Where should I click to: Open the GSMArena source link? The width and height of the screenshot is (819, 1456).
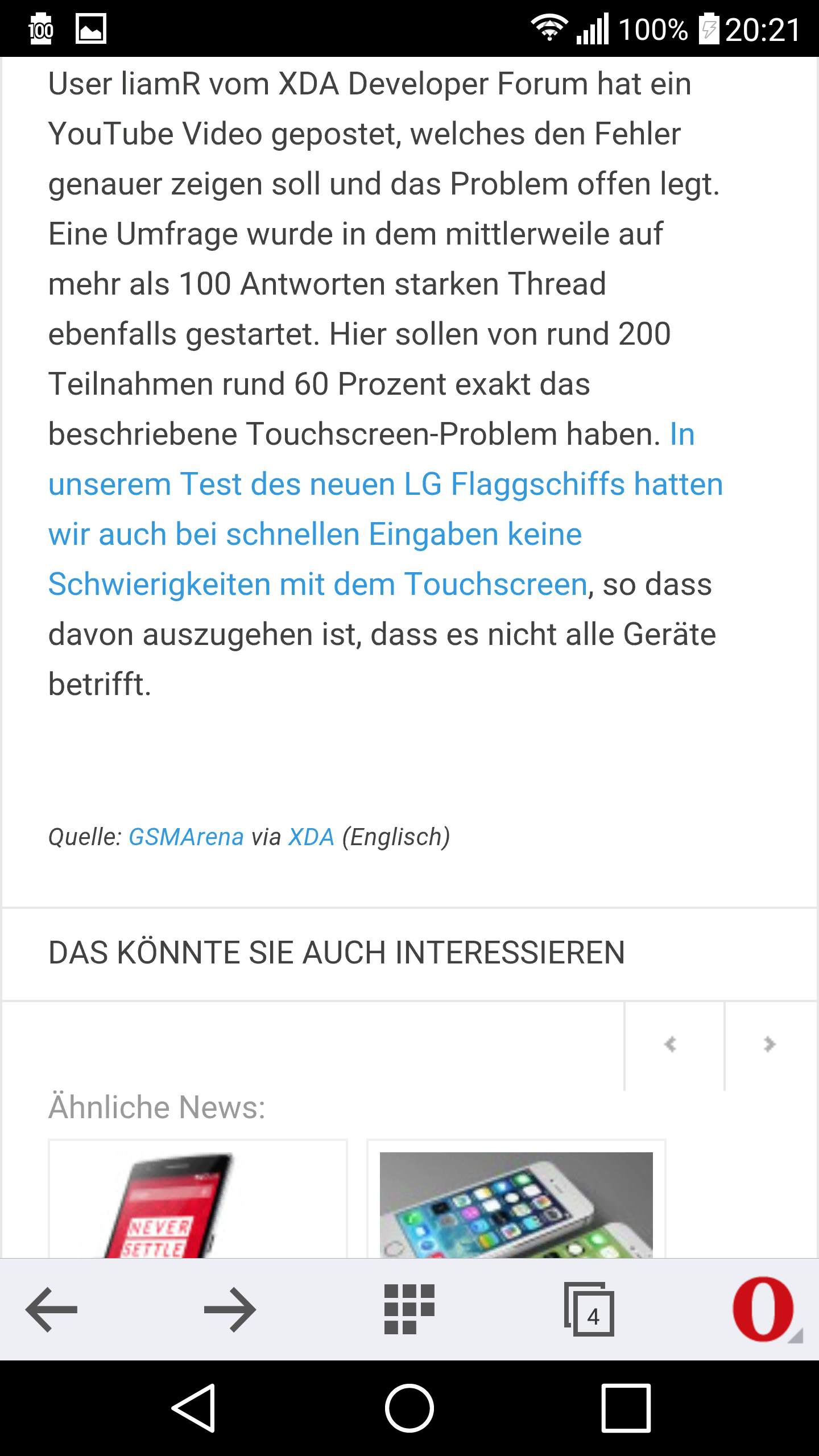pos(186,837)
